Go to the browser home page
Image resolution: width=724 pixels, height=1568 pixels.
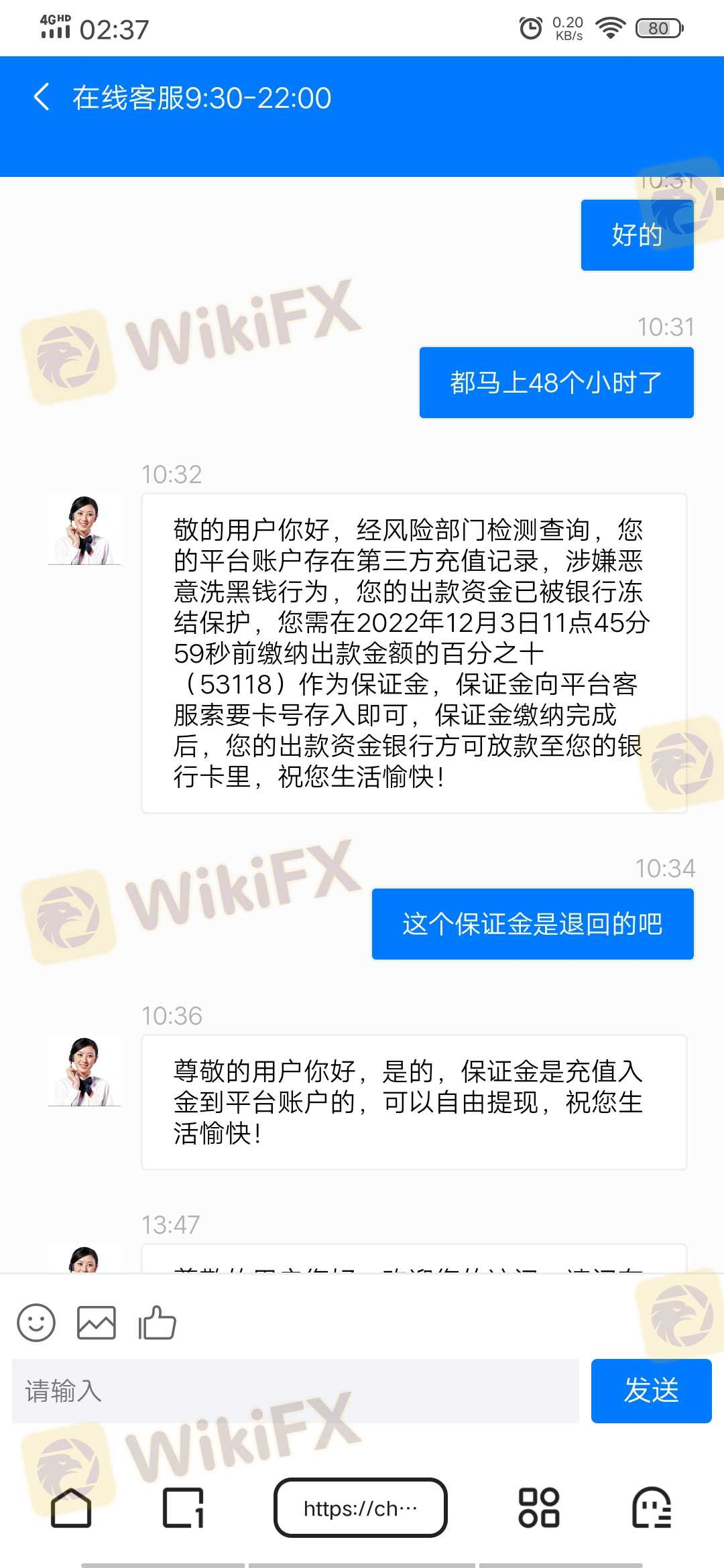click(x=71, y=1508)
